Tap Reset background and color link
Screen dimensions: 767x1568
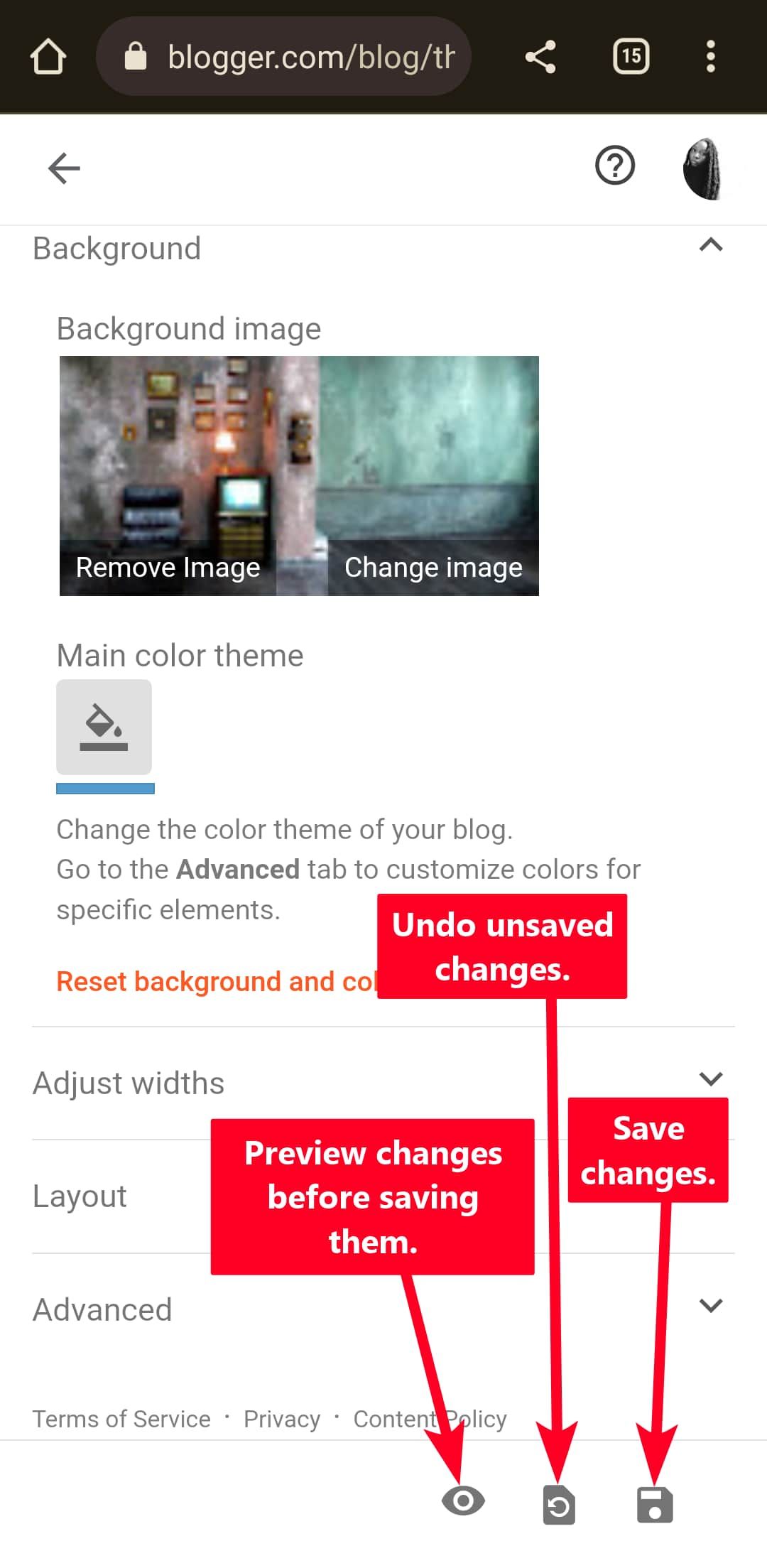[x=213, y=982]
